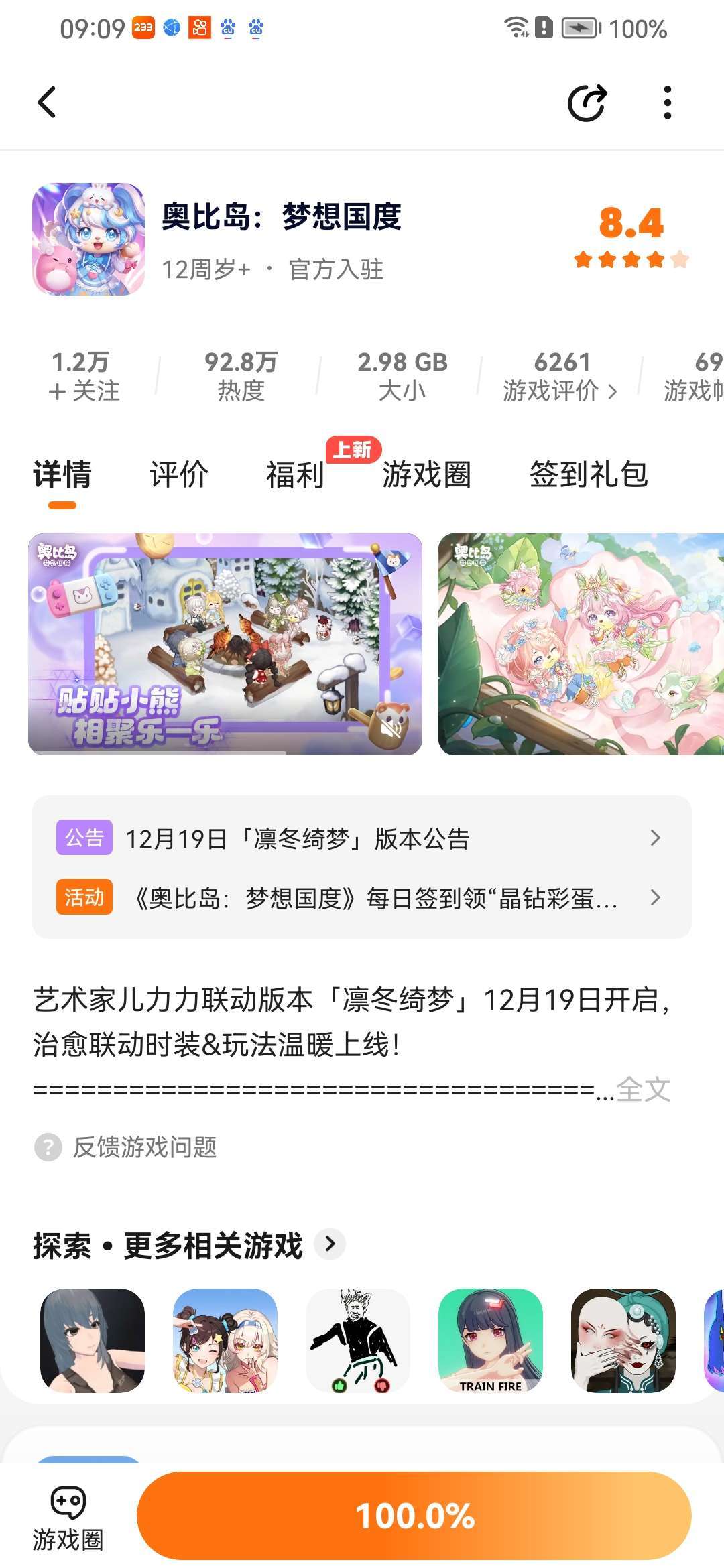724x1568 pixels.
Task: Play the 贴贴小熊 promo video
Action: click(x=225, y=643)
